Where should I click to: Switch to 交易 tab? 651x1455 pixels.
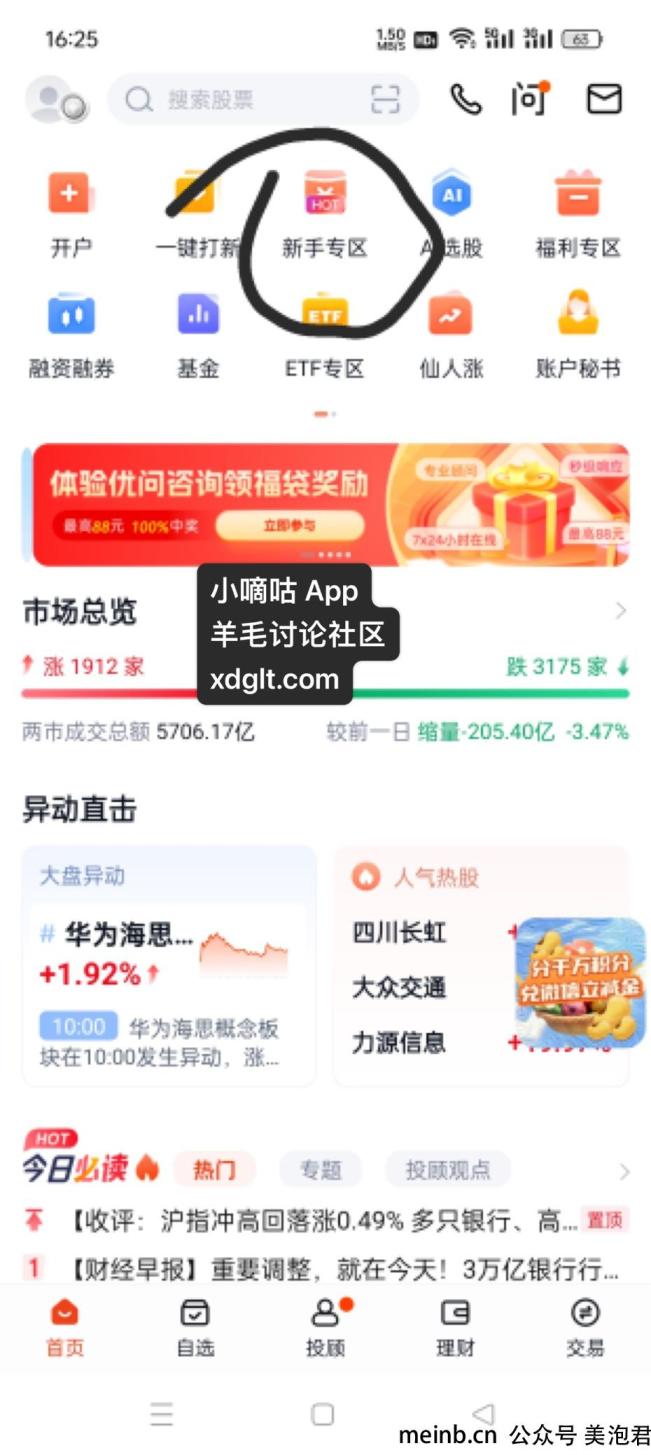[585, 1327]
